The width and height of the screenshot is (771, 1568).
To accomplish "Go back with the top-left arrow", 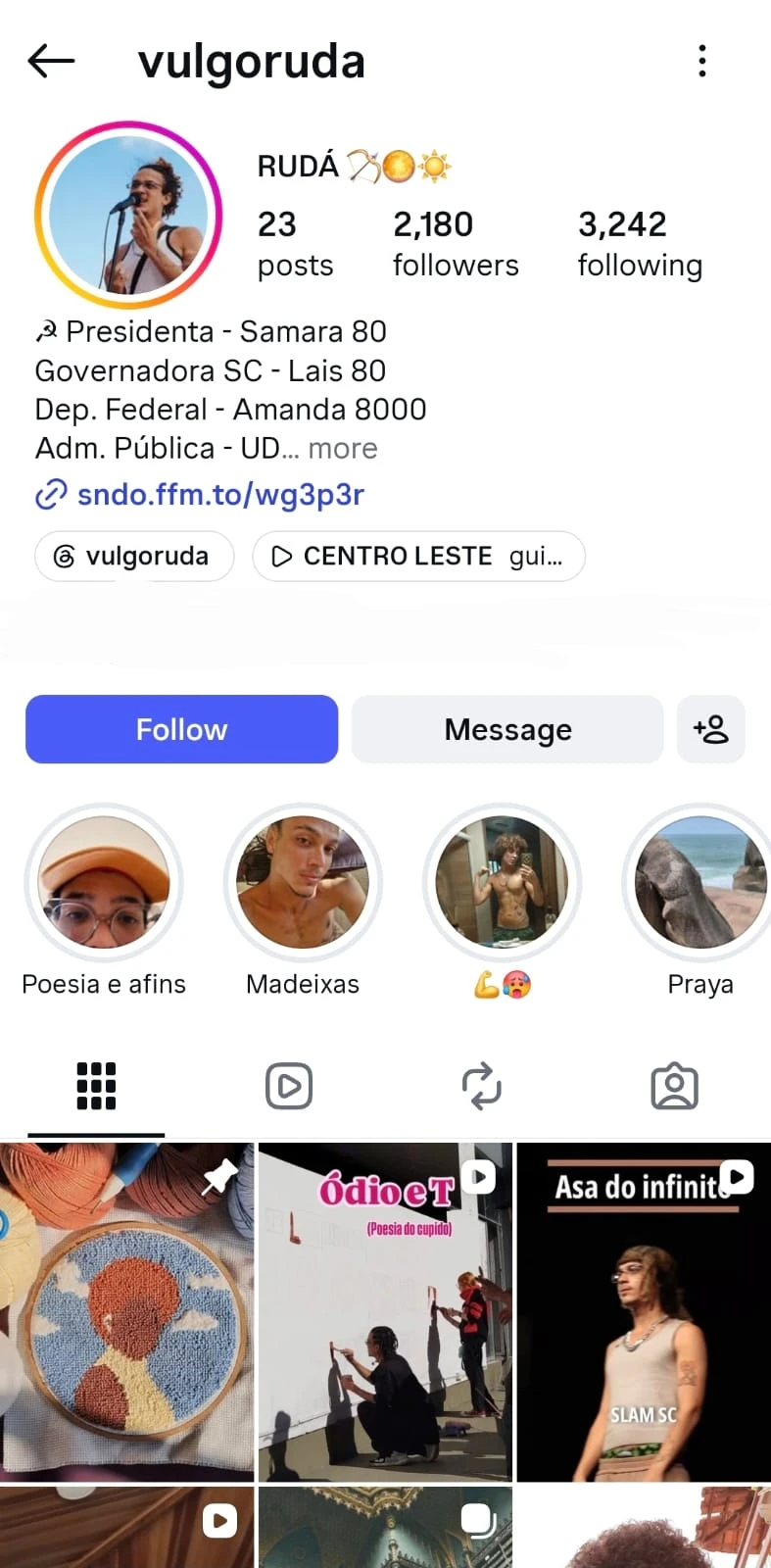I will [x=51, y=61].
